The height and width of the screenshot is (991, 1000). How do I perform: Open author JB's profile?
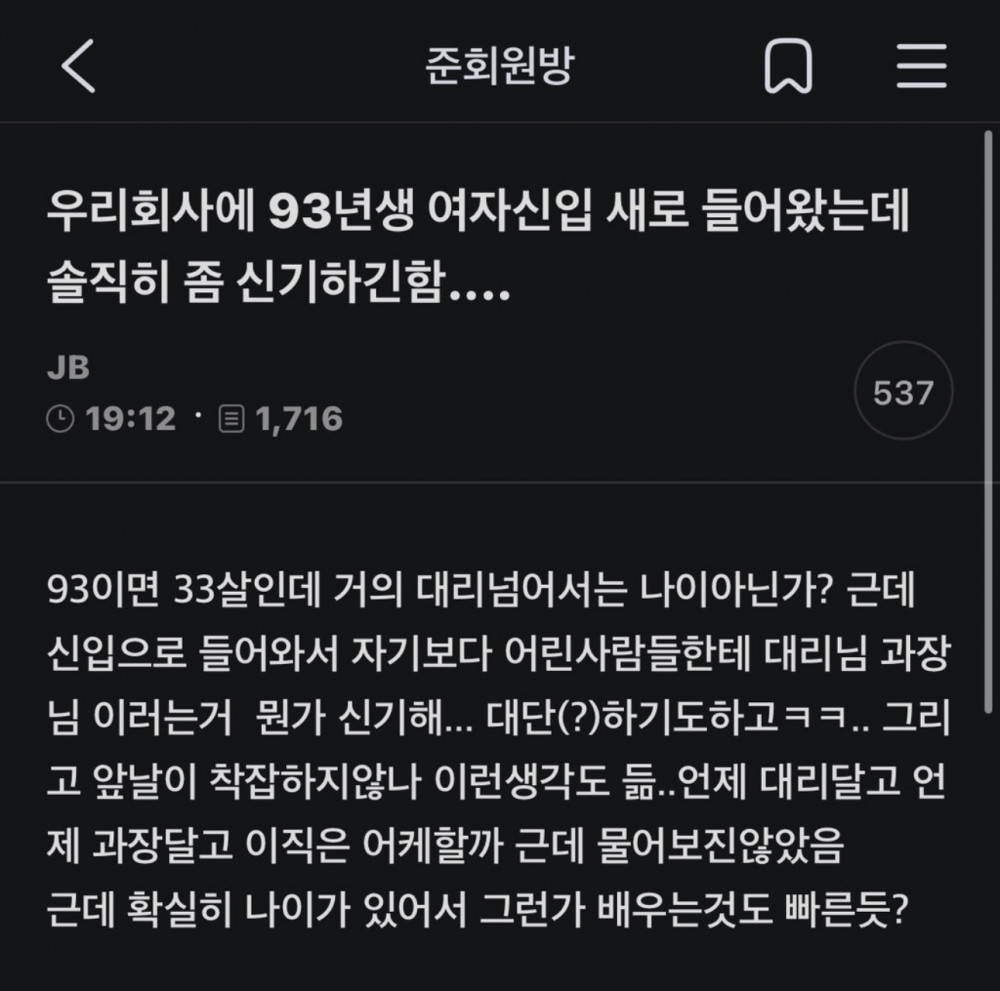(68, 368)
